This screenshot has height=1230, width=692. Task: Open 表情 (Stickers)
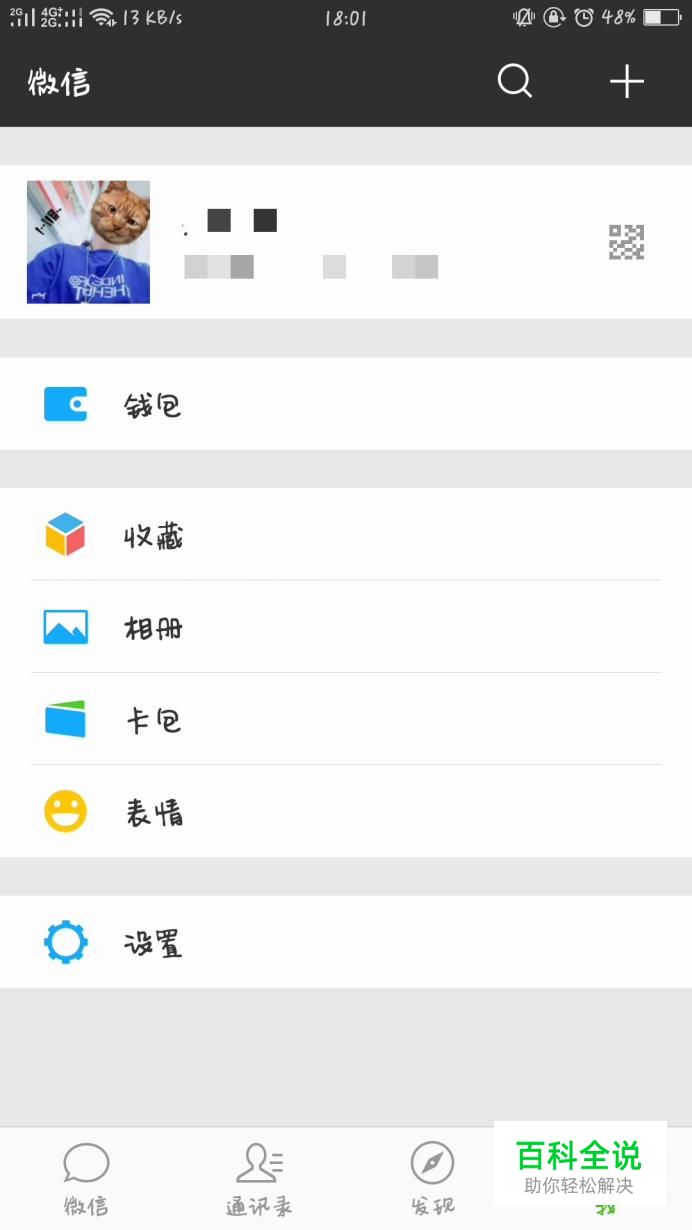(345, 811)
